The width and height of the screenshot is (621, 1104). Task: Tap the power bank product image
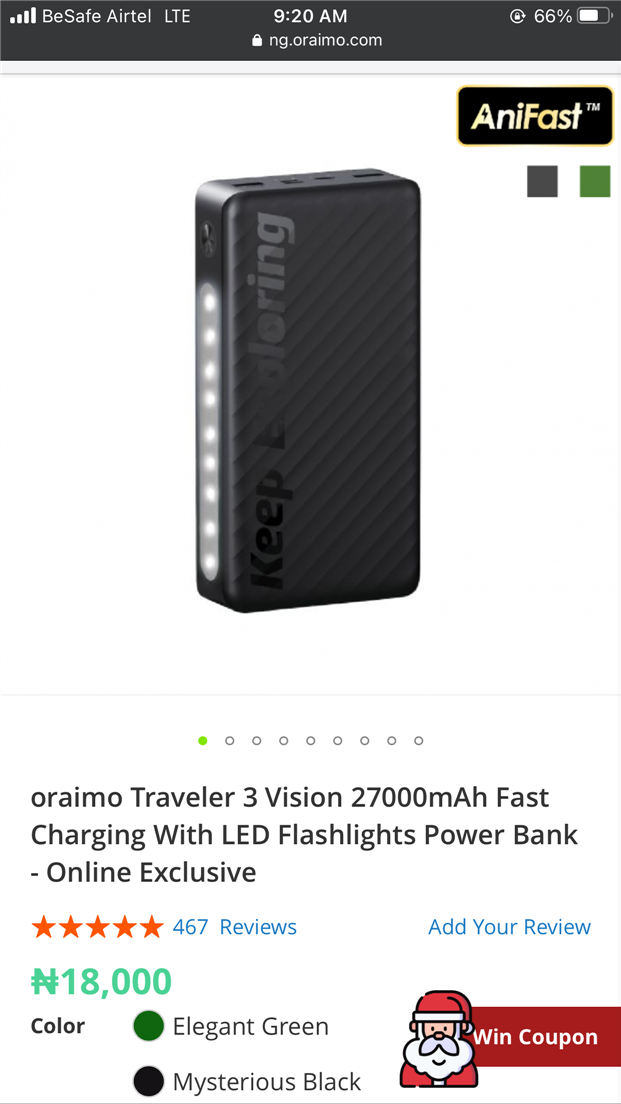(308, 390)
